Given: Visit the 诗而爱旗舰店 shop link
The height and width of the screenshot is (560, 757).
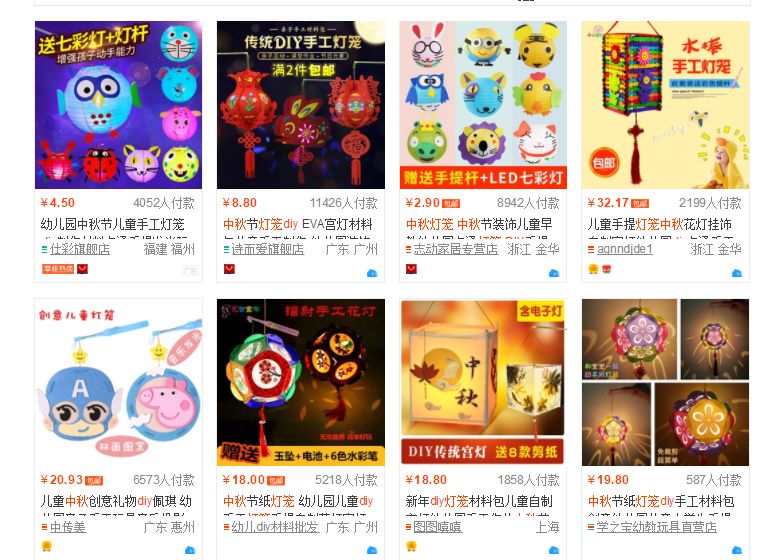Looking at the screenshot, I should [265, 249].
